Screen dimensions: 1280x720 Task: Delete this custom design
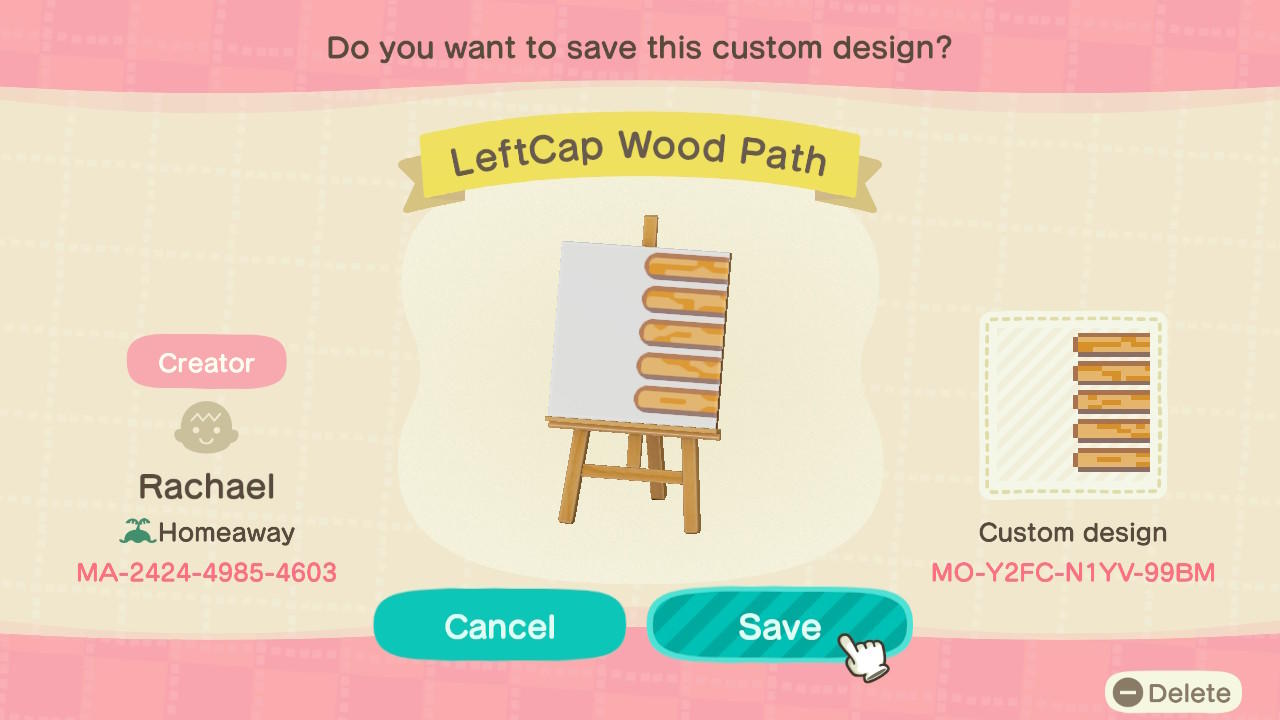tap(1173, 693)
